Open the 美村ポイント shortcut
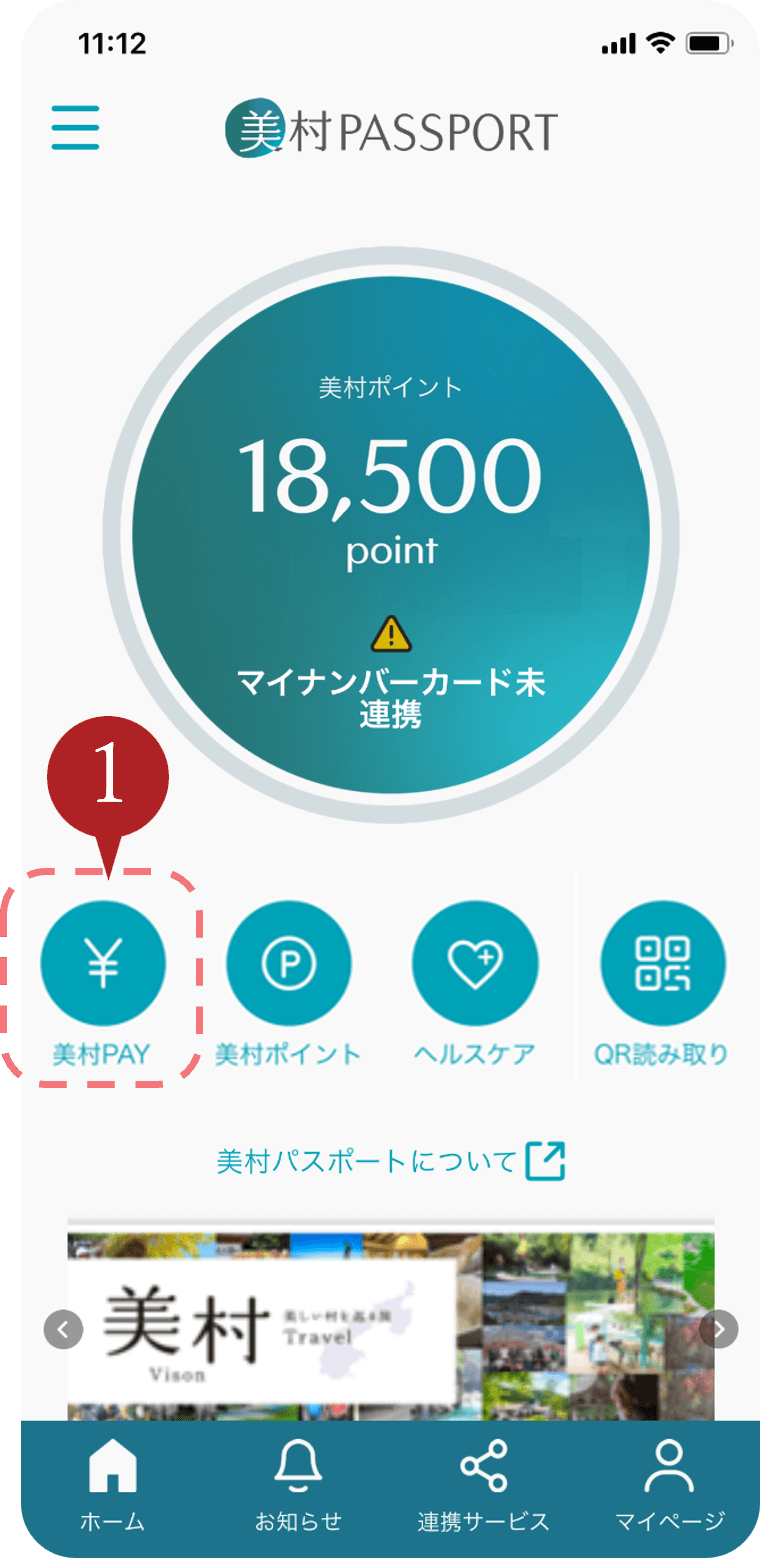760x1558 pixels. pos(289,965)
